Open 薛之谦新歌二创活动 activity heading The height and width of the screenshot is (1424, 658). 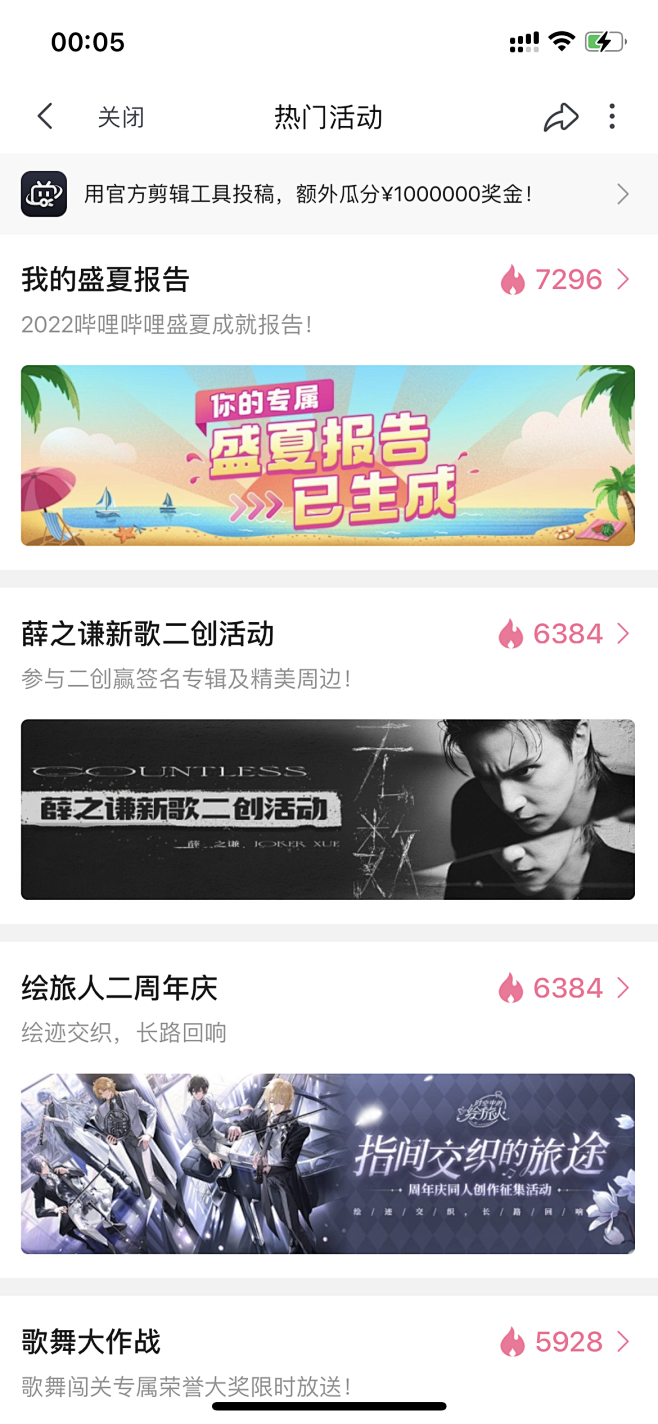[x=147, y=634]
